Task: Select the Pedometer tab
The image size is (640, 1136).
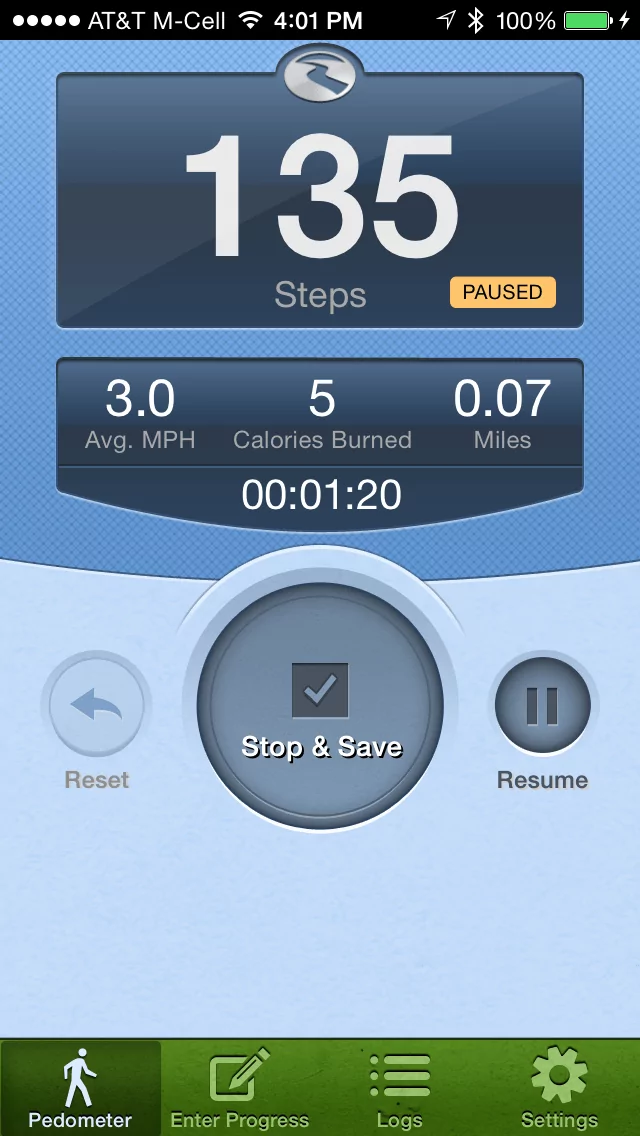Action: coord(80,1087)
